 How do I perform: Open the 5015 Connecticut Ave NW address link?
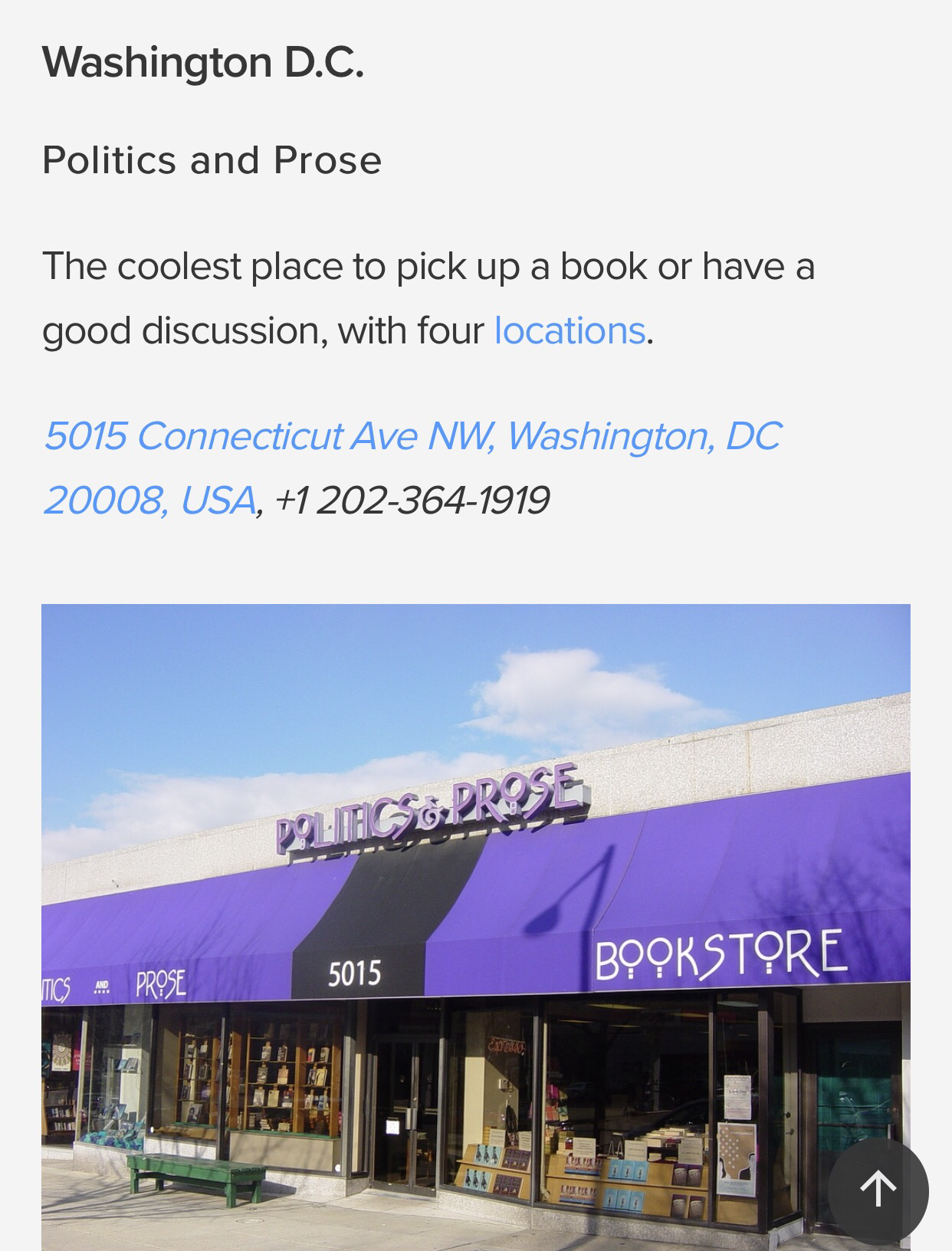coord(412,436)
